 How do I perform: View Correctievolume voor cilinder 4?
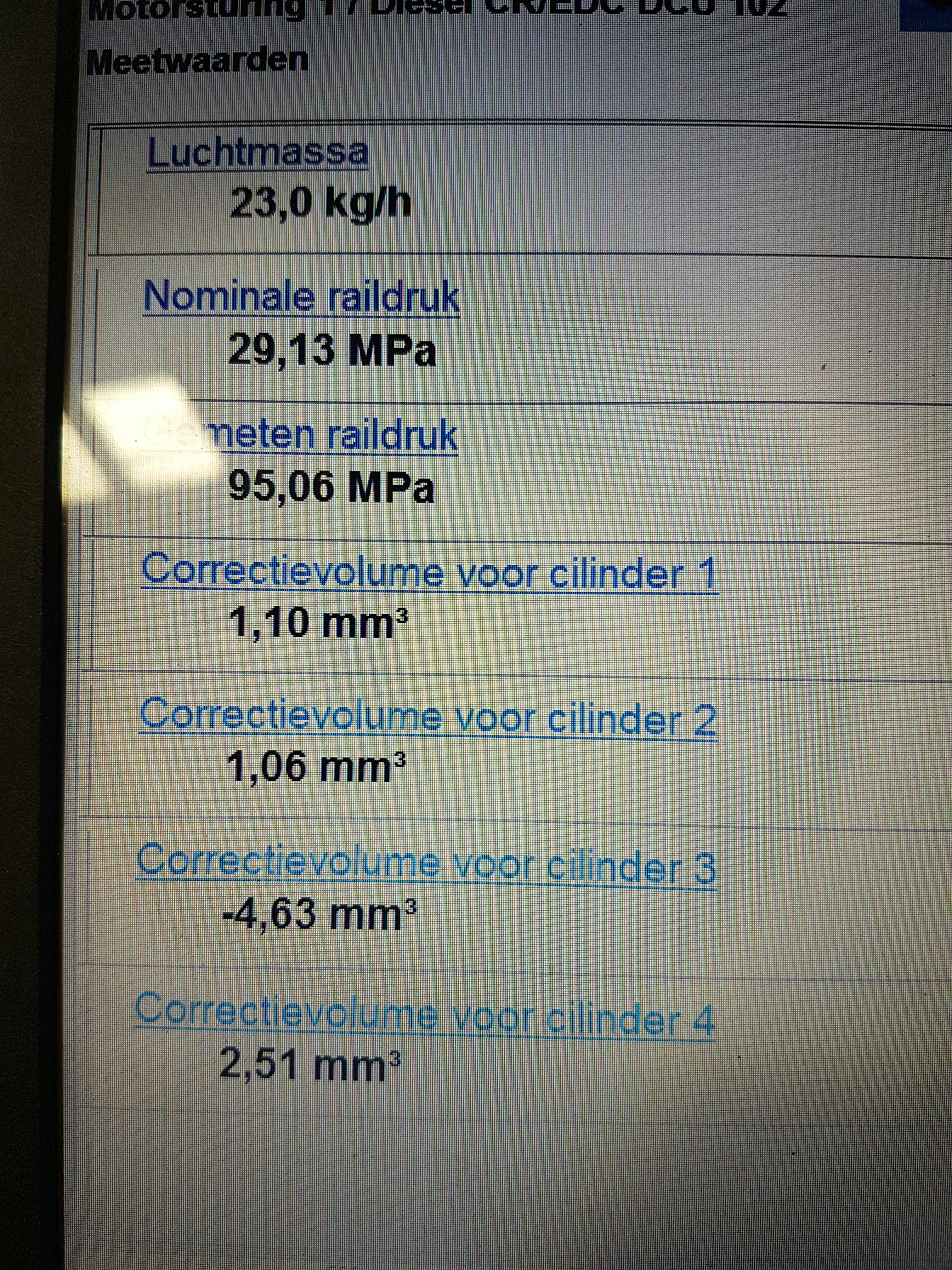coord(425,1016)
